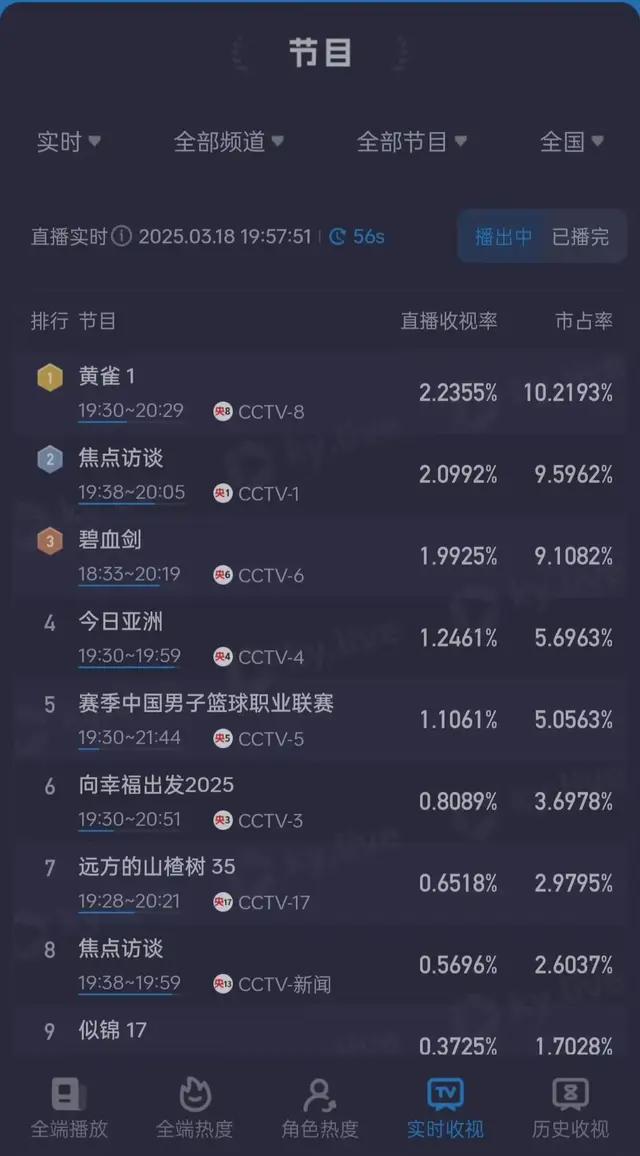Go to the 全端播放 tab

tap(69, 1108)
